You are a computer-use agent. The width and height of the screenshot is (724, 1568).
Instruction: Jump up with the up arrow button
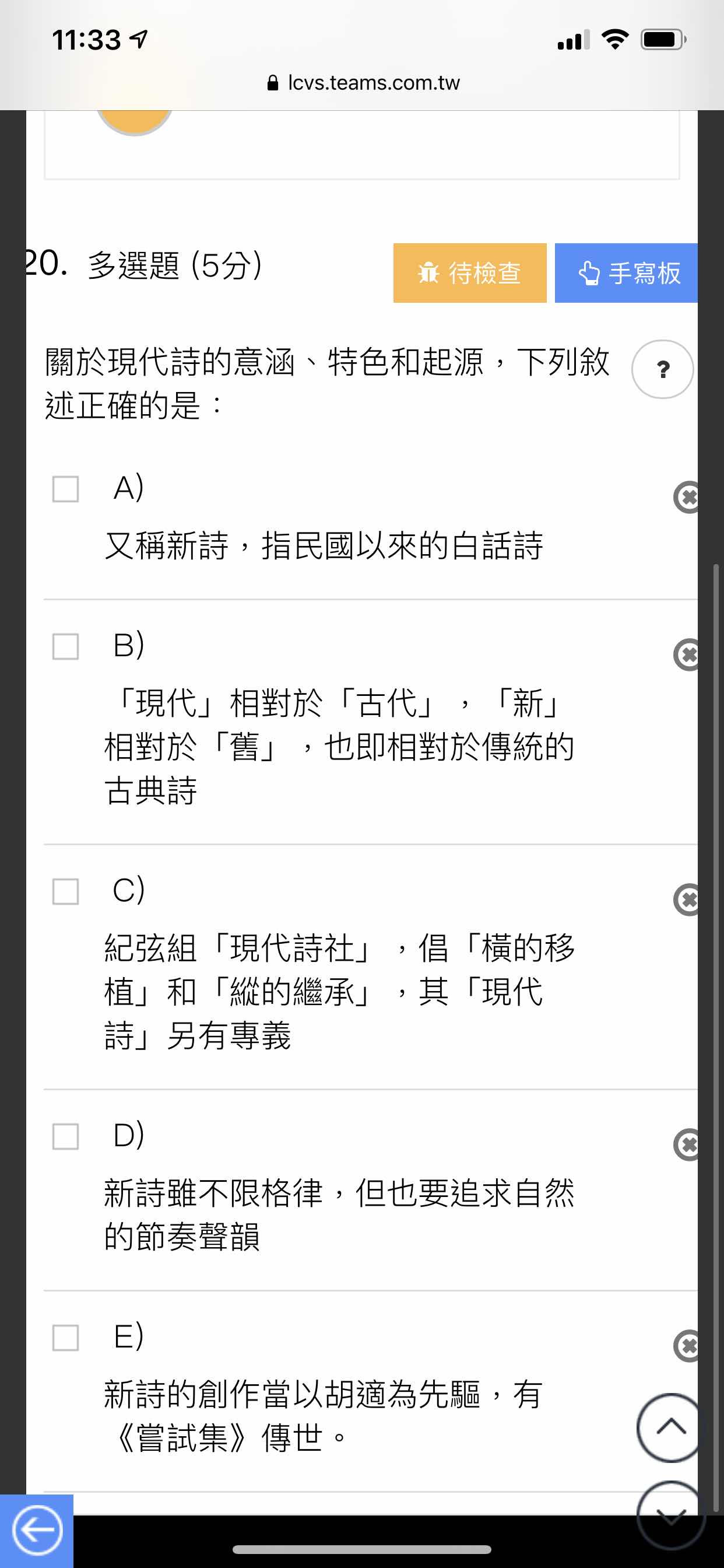coord(671,1427)
